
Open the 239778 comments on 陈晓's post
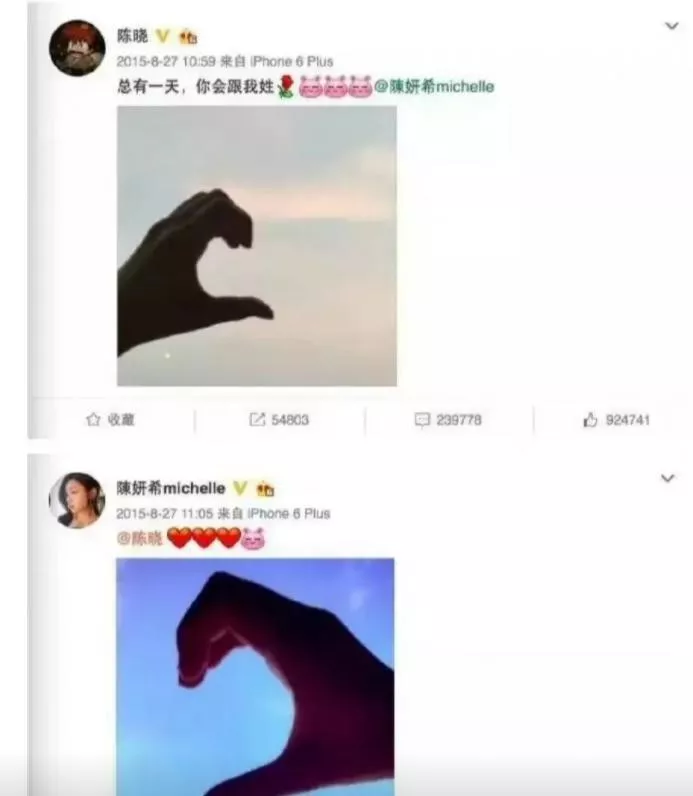[448, 420]
